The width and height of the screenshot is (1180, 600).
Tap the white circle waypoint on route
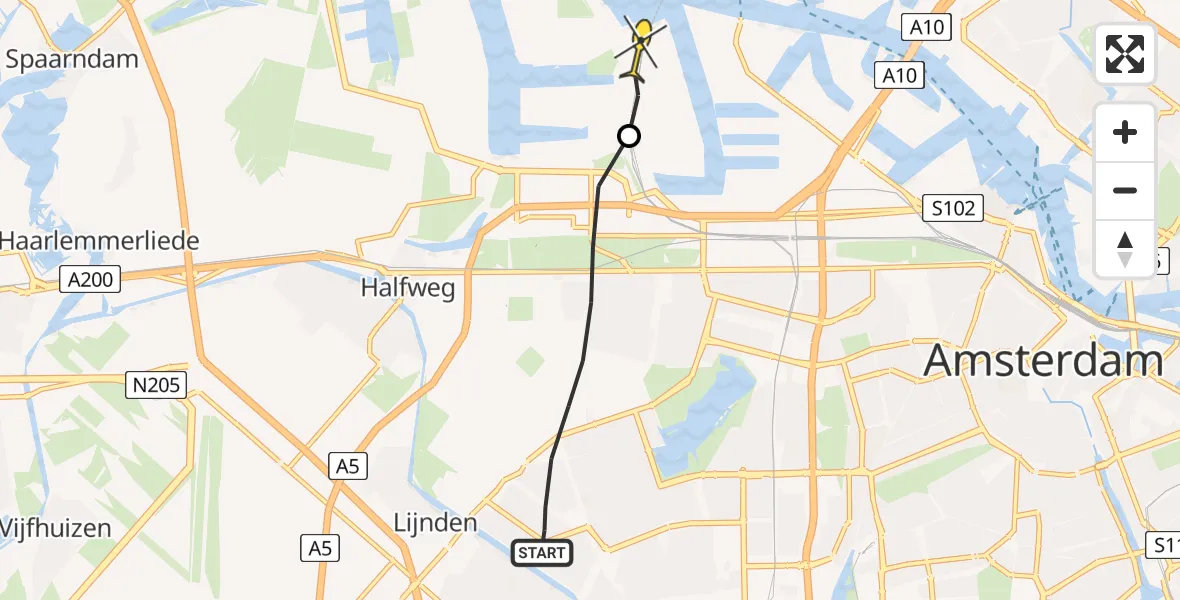click(x=629, y=136)
